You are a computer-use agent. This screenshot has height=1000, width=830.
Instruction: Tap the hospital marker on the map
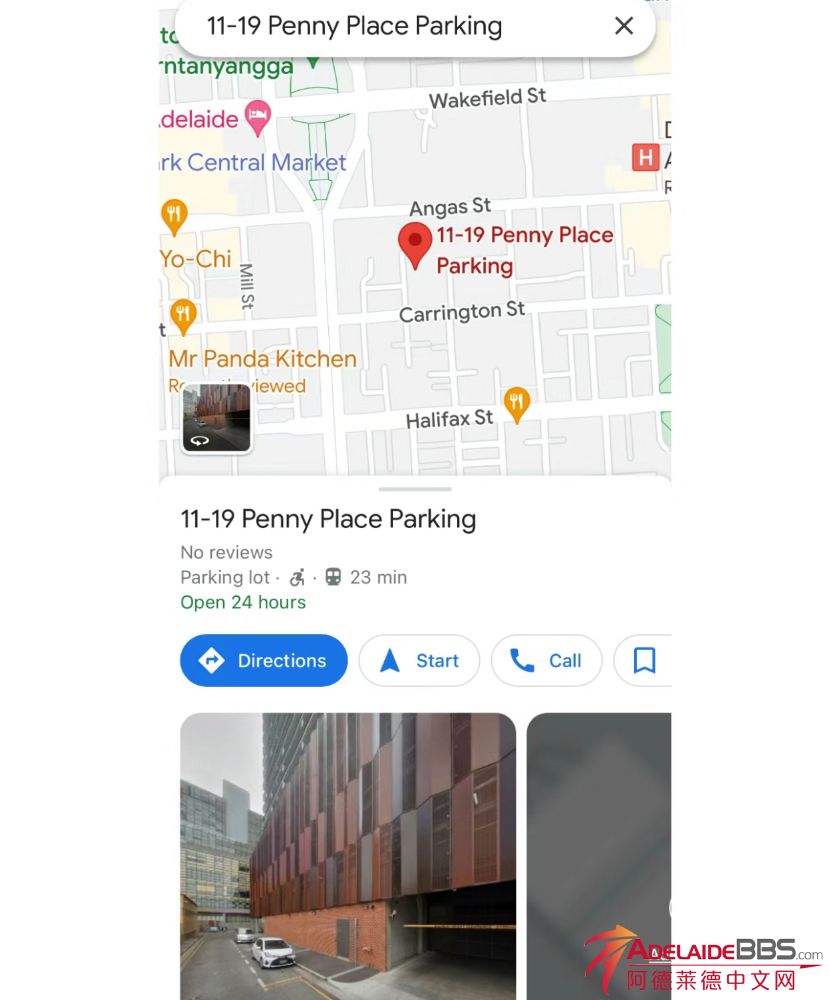pos(646,157)
